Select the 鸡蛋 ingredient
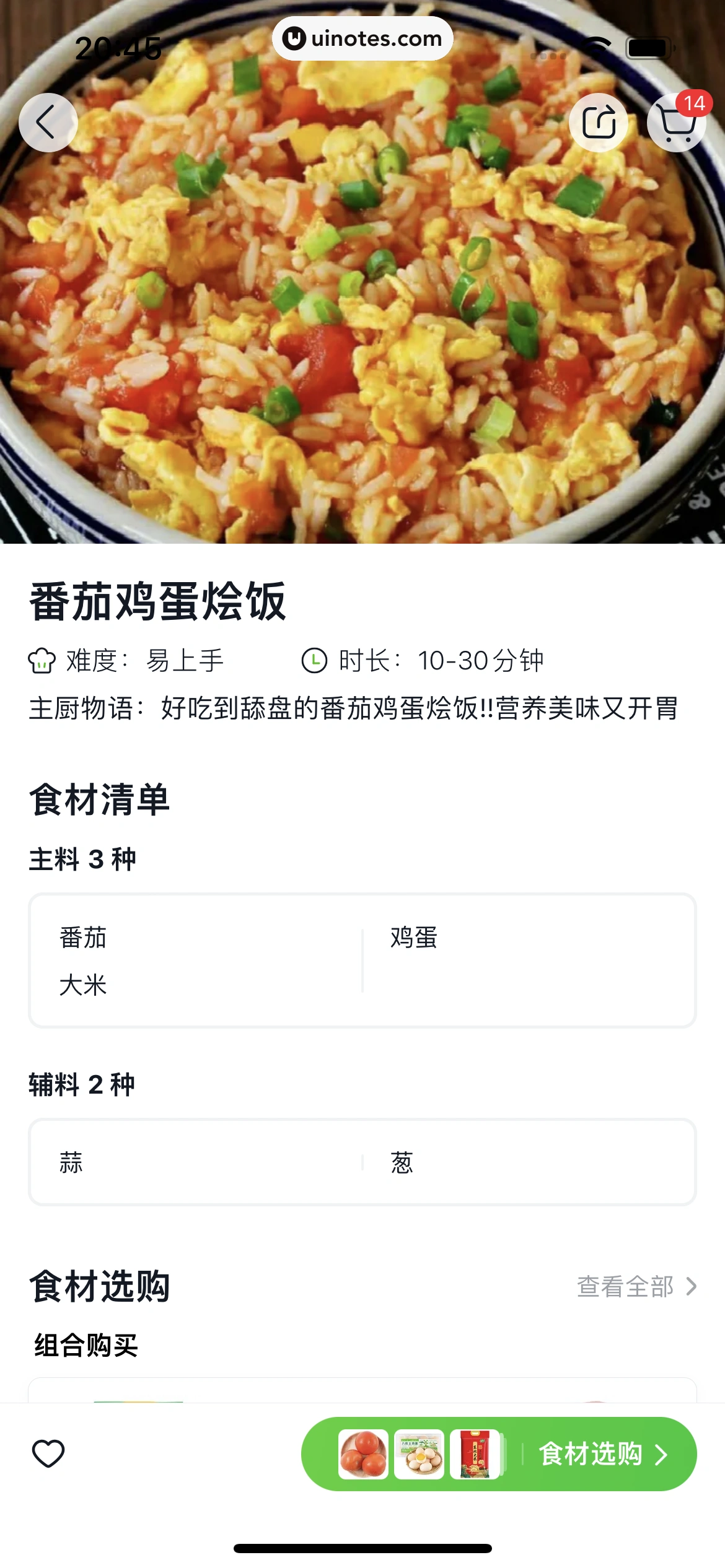The height and width of the screenshot is (1568, 725). pos(414,938)
